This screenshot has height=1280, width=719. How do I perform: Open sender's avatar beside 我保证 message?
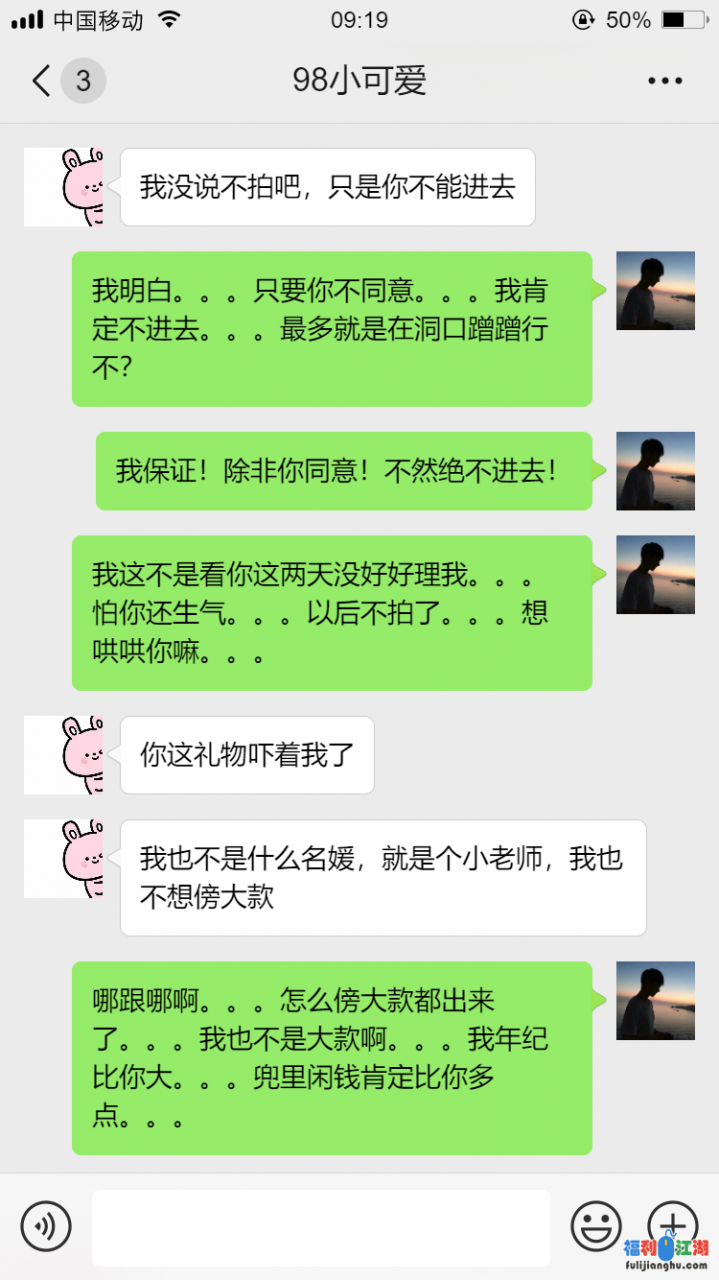[655, 471]
